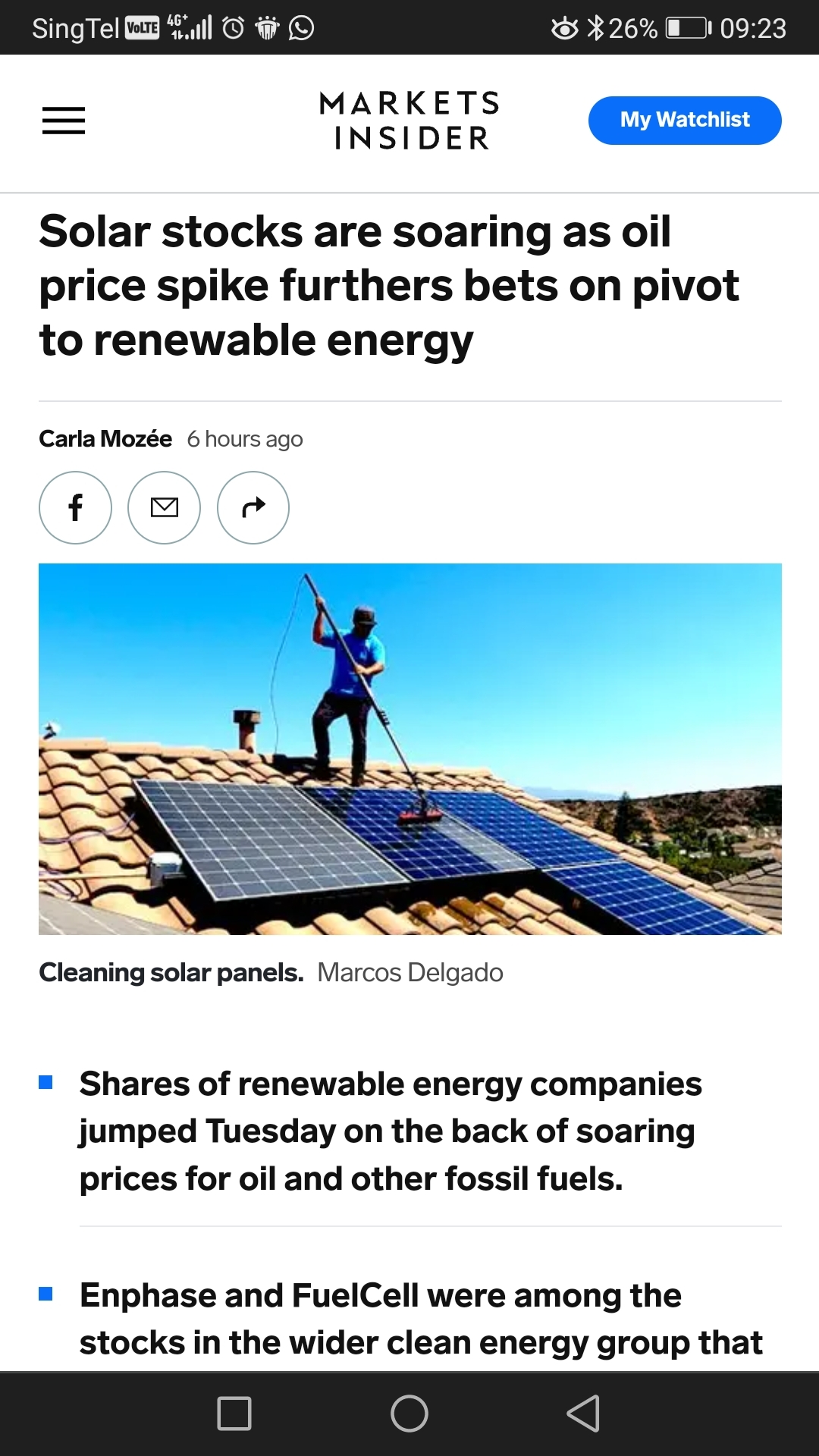
Task: Open the hamburger navigation menu
Action: (64, 121)
